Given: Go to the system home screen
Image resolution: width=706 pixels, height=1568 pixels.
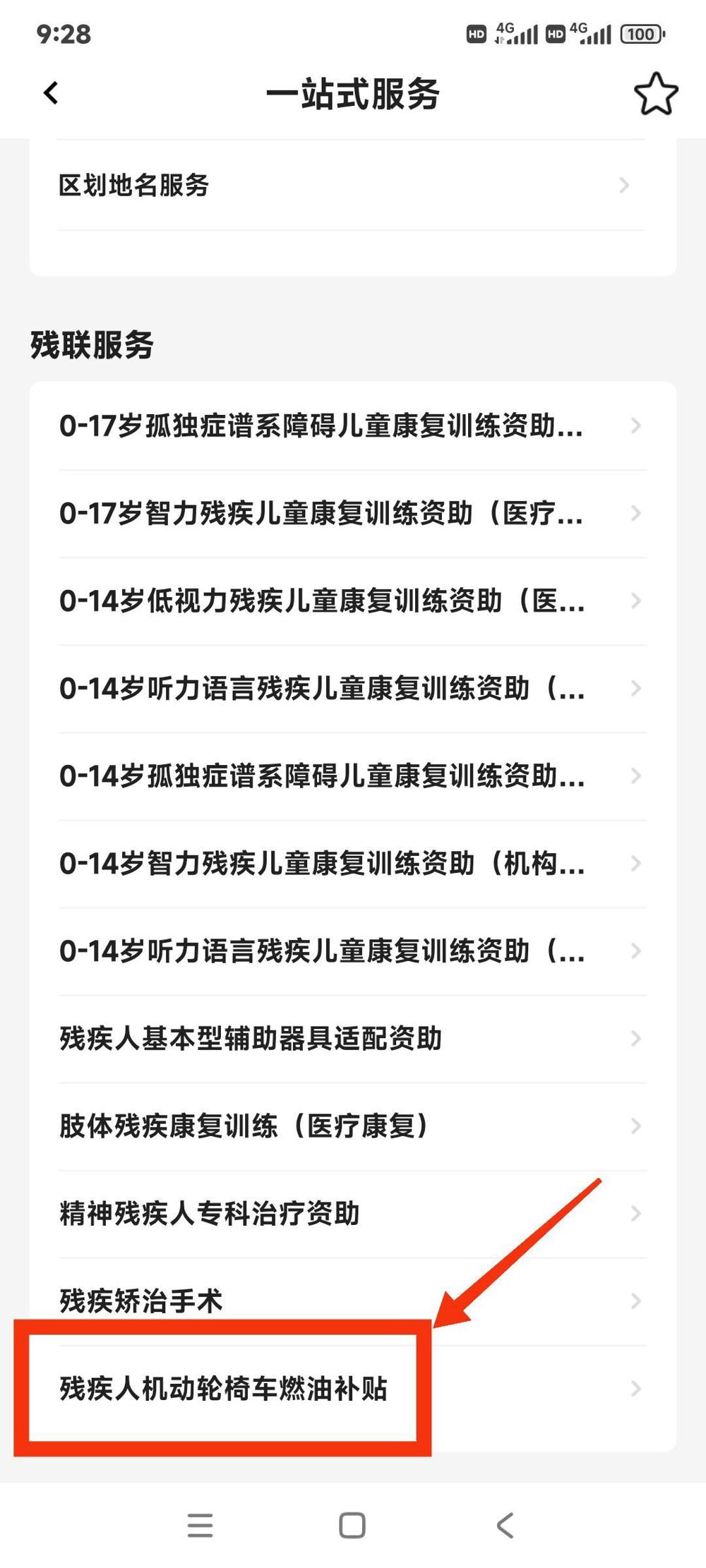Looking at the screenshot, I should point(352,1526).
